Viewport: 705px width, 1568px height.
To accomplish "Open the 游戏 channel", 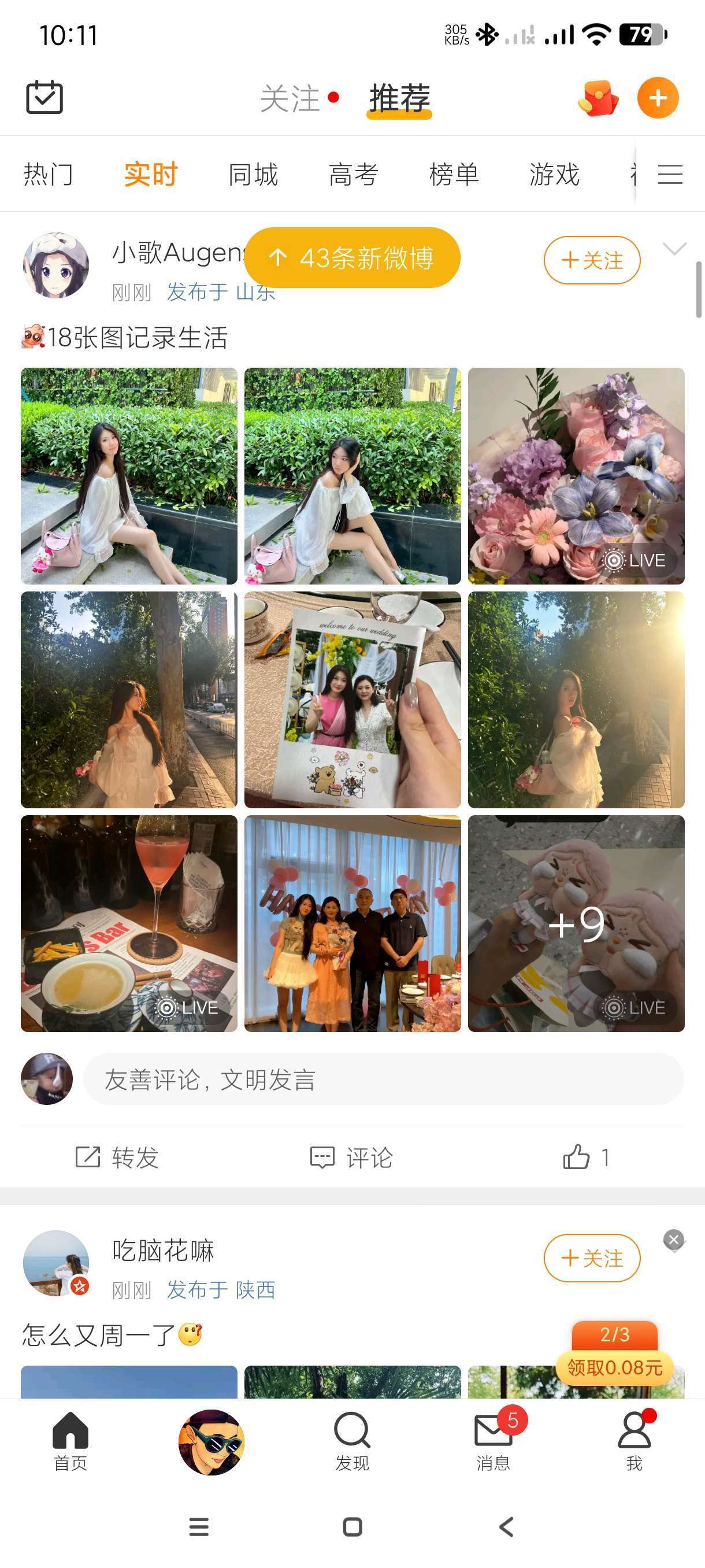I will coord(554,175).
